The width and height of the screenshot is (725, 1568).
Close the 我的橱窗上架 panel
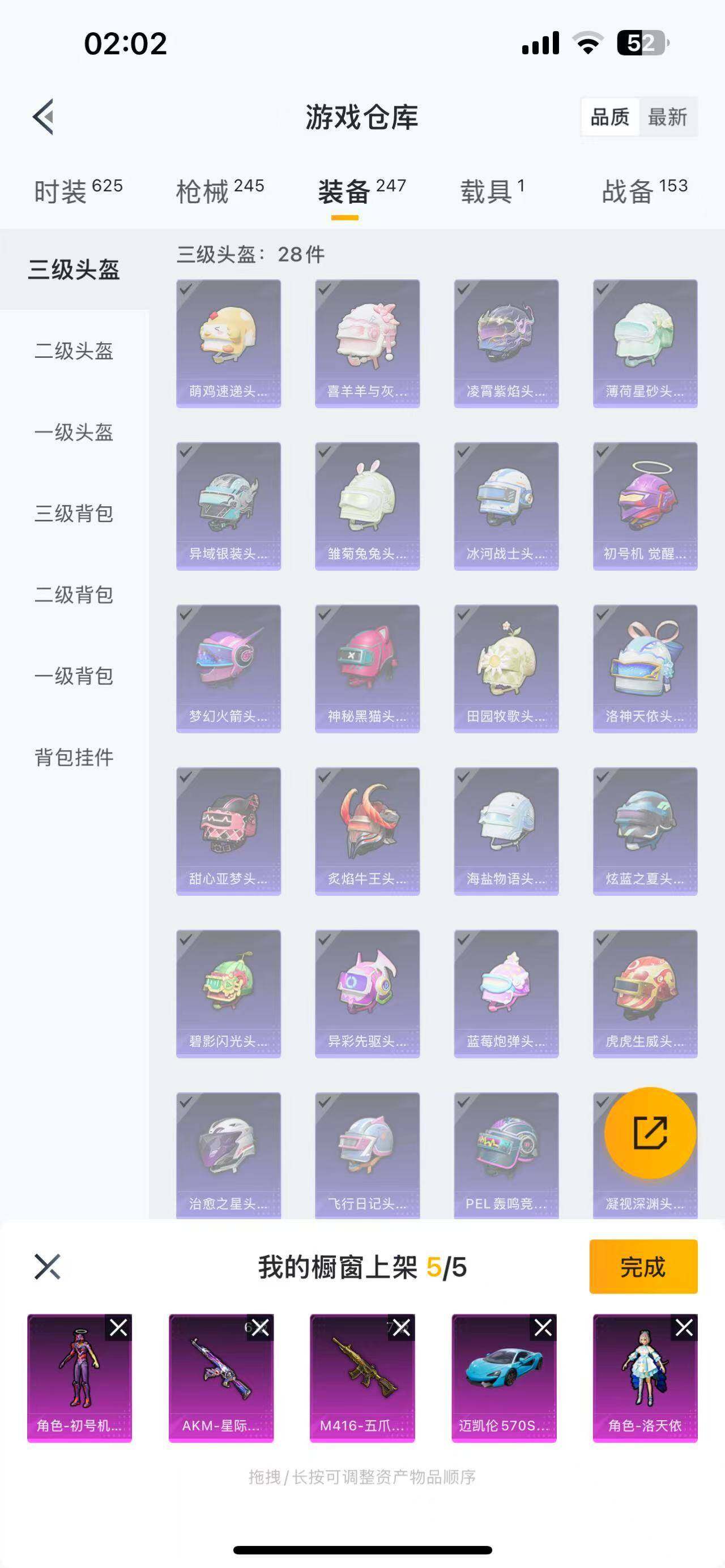(48, 1267)
